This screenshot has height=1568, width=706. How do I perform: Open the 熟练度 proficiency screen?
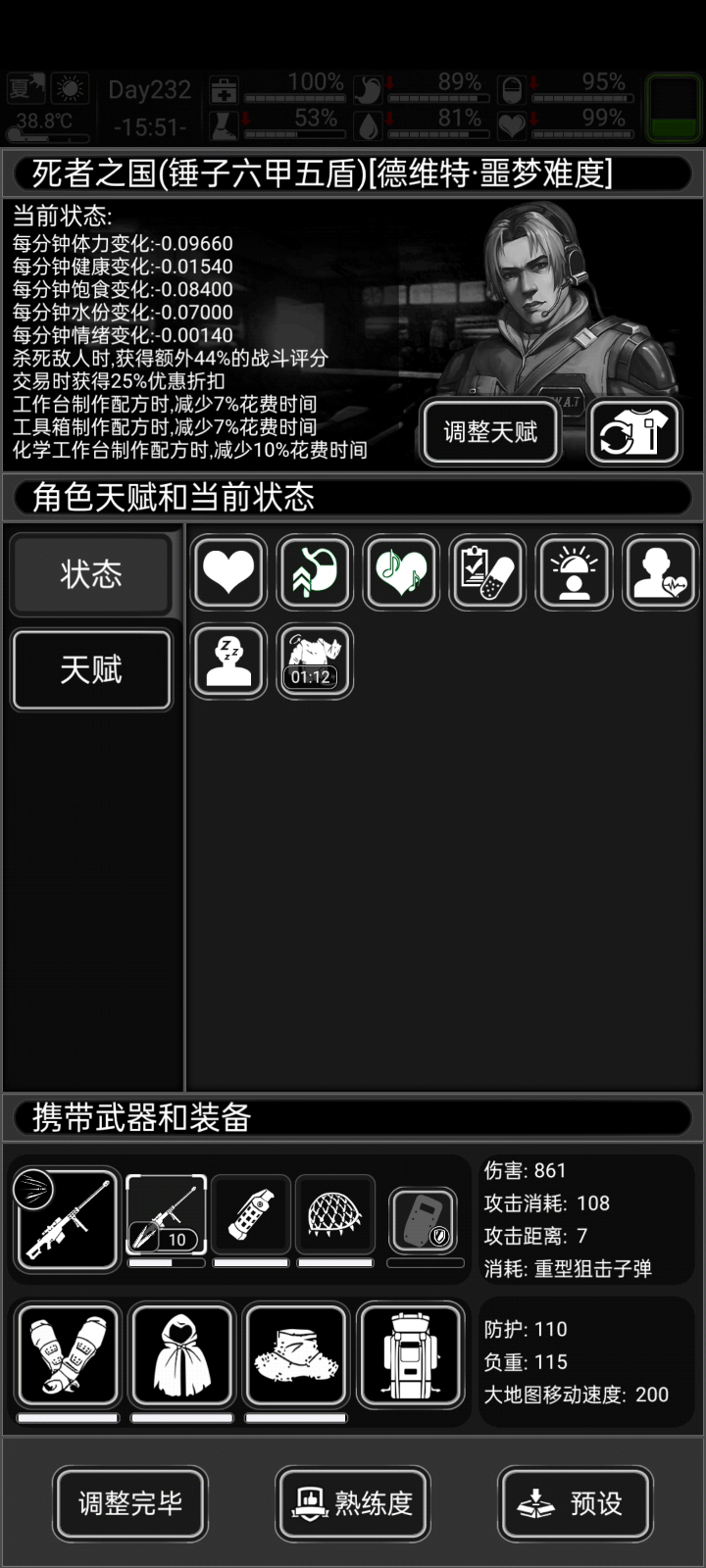pyautogui.click(x=353, y=1503)
